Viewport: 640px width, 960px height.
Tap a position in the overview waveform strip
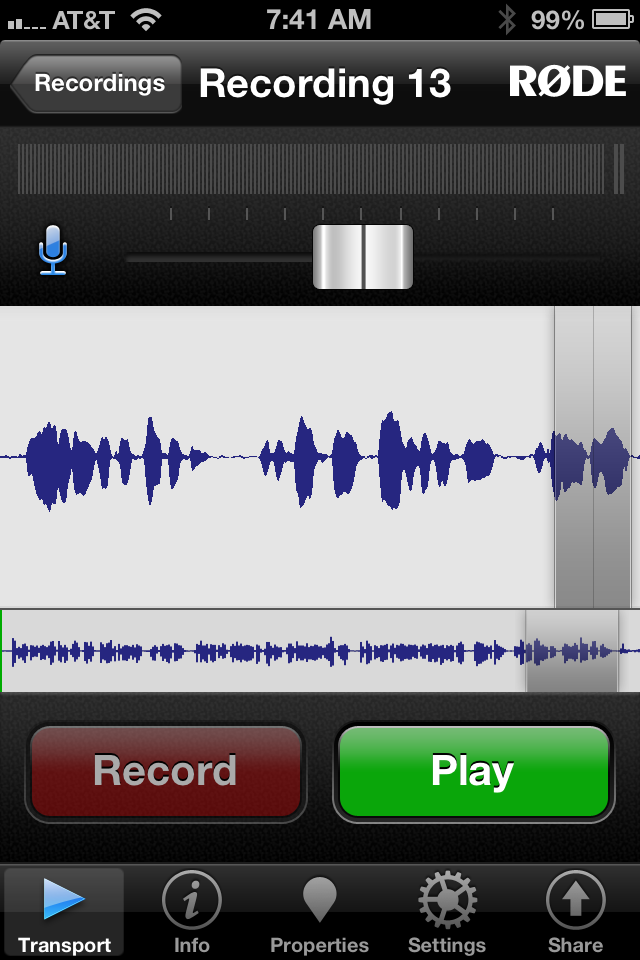coord(260,652)
